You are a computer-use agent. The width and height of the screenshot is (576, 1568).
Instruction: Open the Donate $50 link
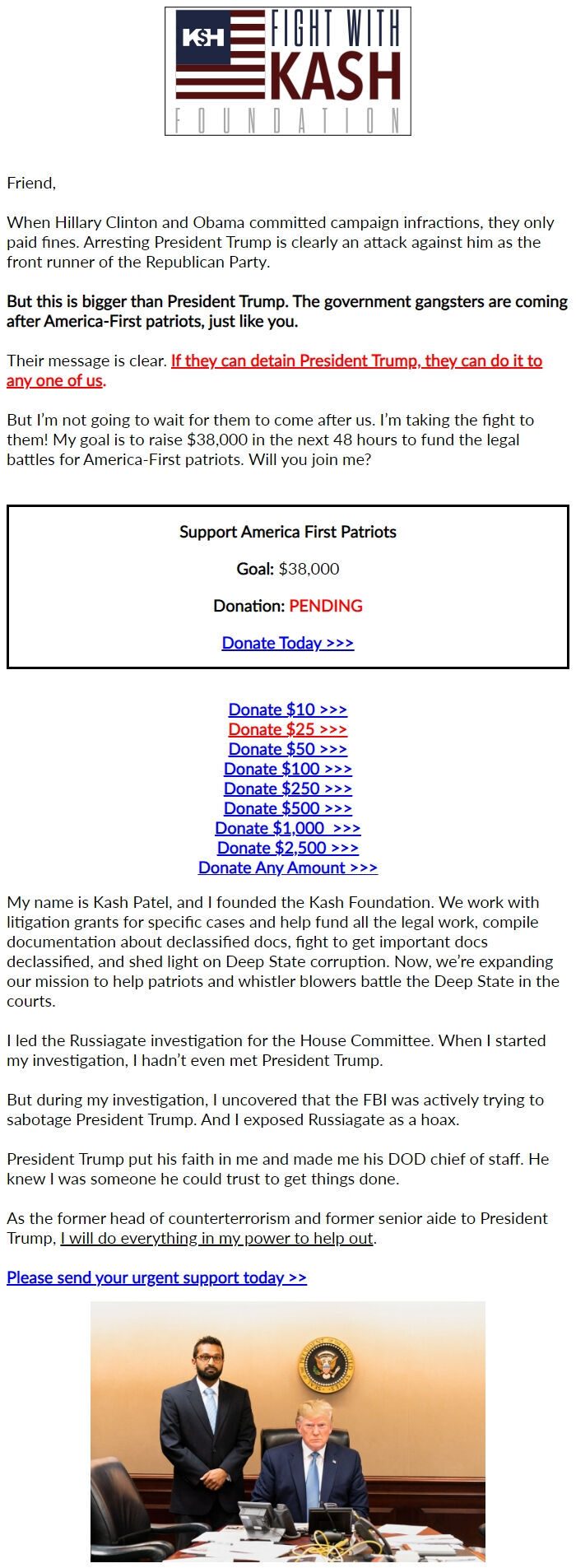(x=288, y=749)
